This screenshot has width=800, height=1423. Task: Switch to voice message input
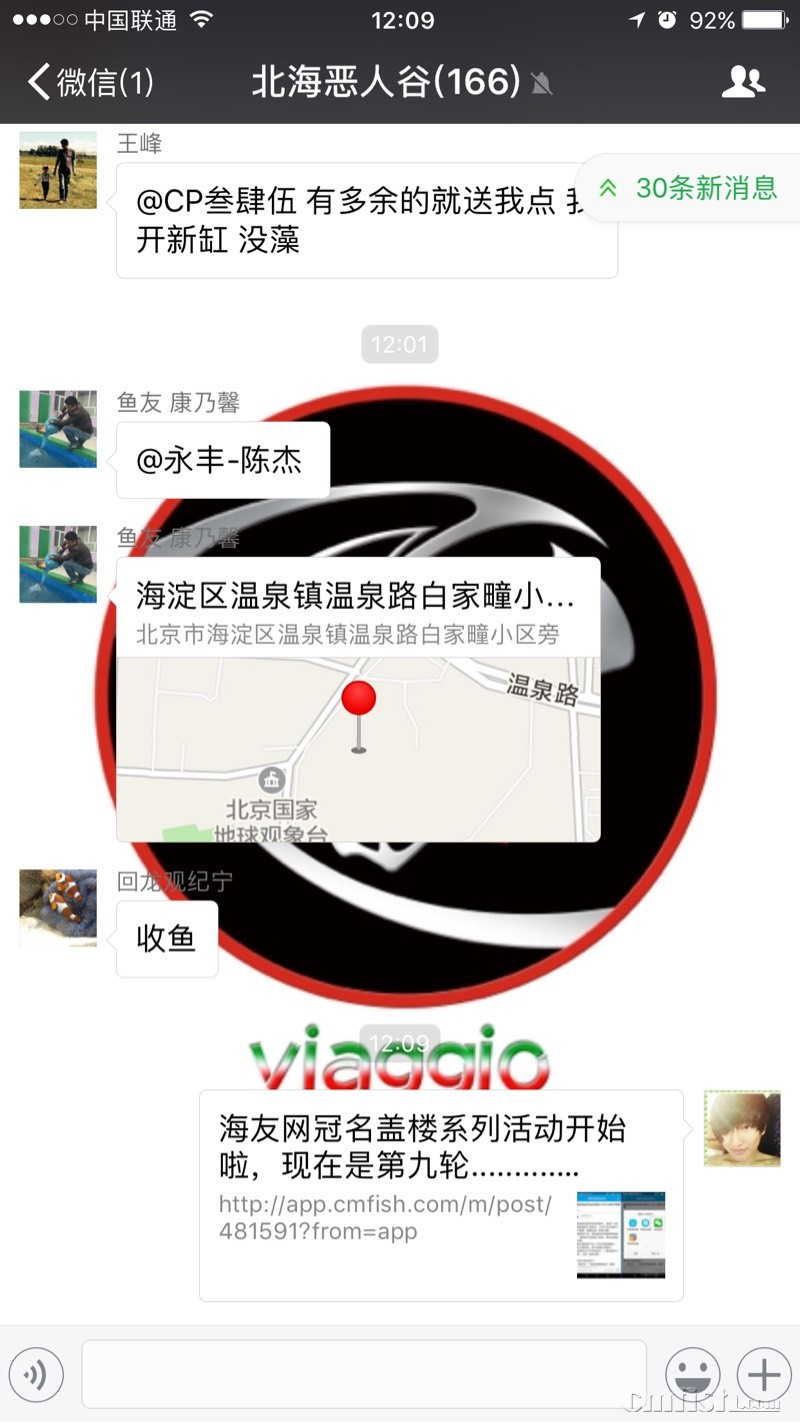36,1375
